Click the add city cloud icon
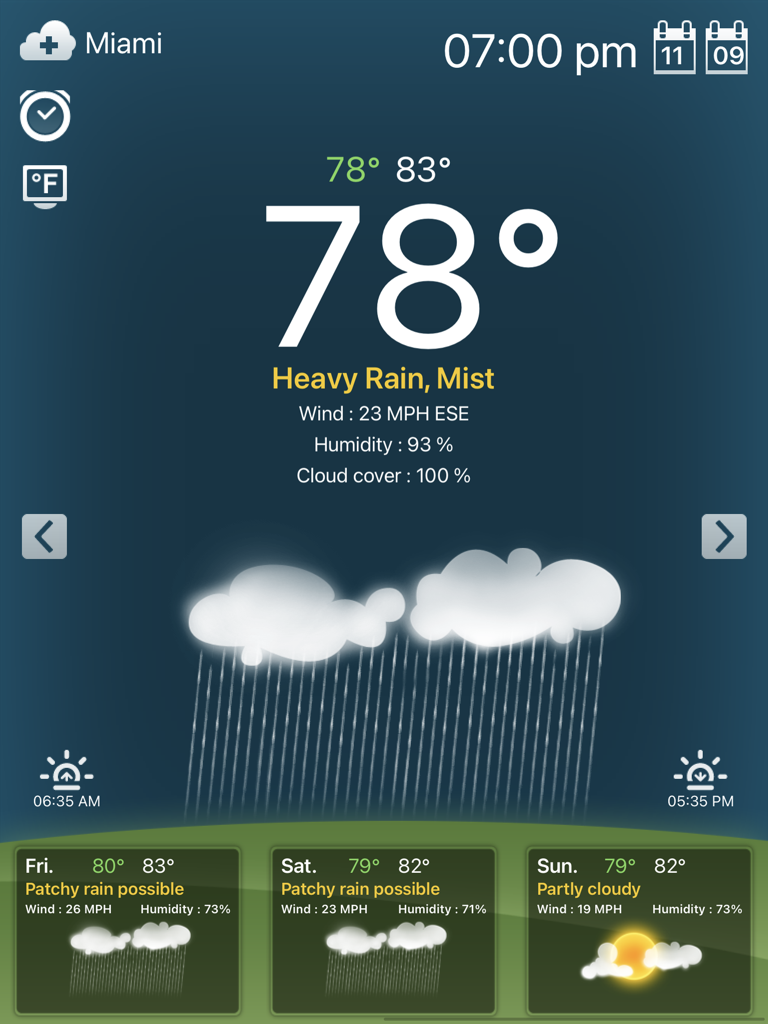The image size is (768, 1024). (46, 42)
